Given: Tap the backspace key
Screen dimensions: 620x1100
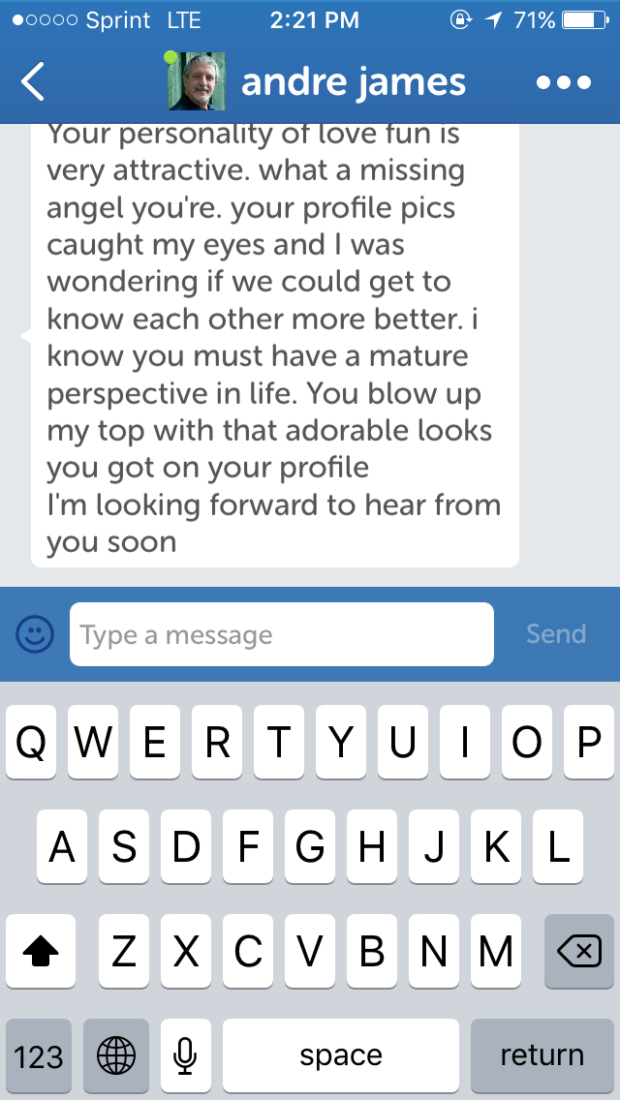Looking at the screenshot, I should click(x=579, y=951).
